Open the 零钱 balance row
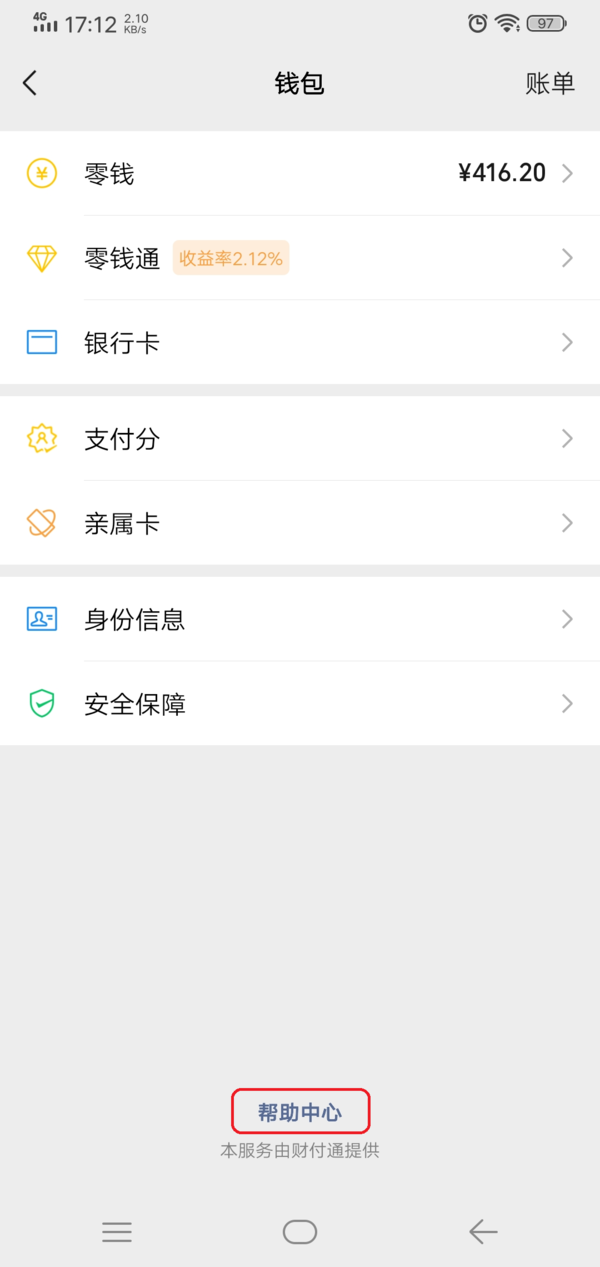Image resolution: width=600 pixels, height=1267 pixels. click(x=300, y=174)
